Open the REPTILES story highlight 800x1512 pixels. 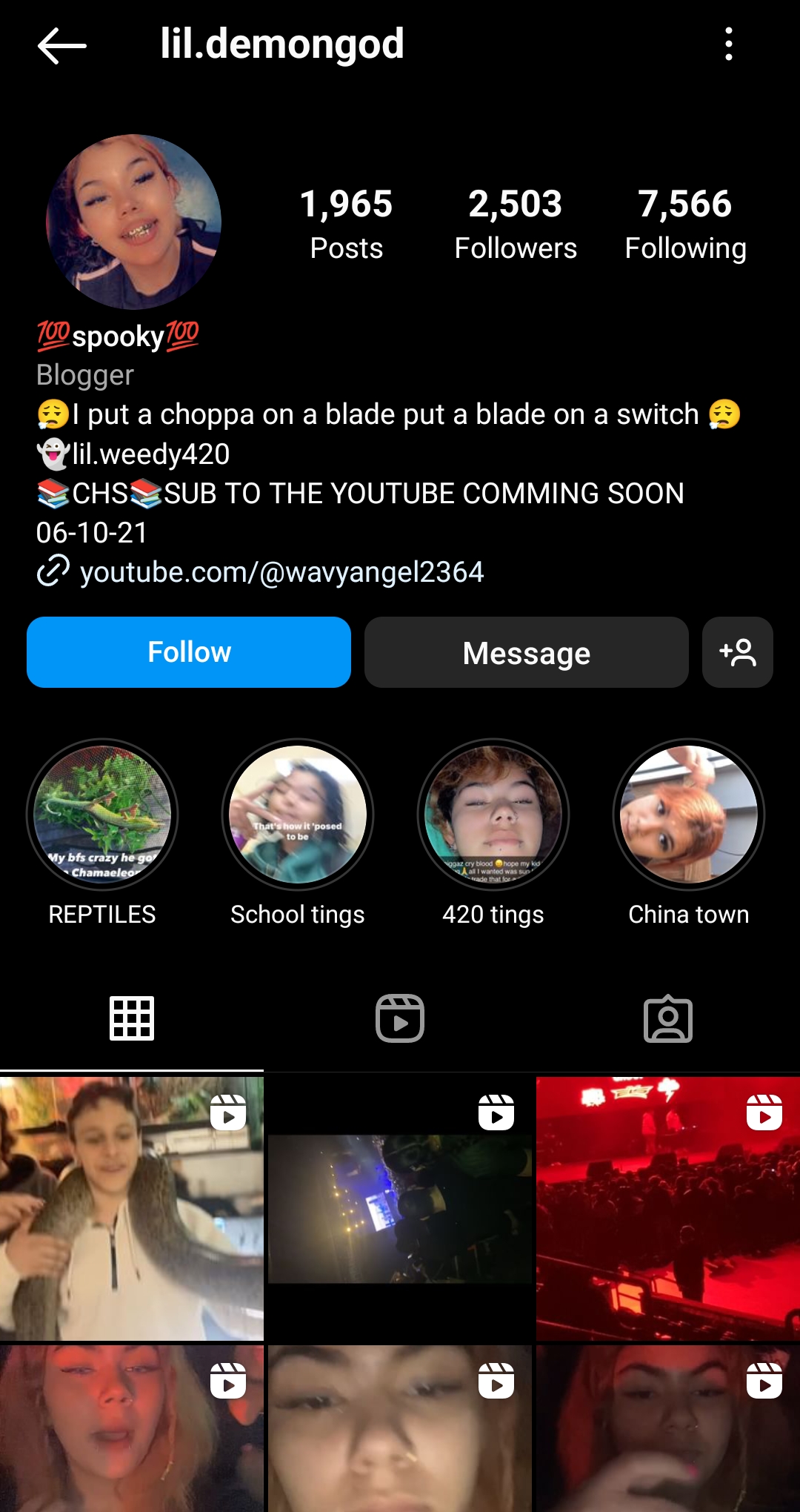click(x=102, y=815)
